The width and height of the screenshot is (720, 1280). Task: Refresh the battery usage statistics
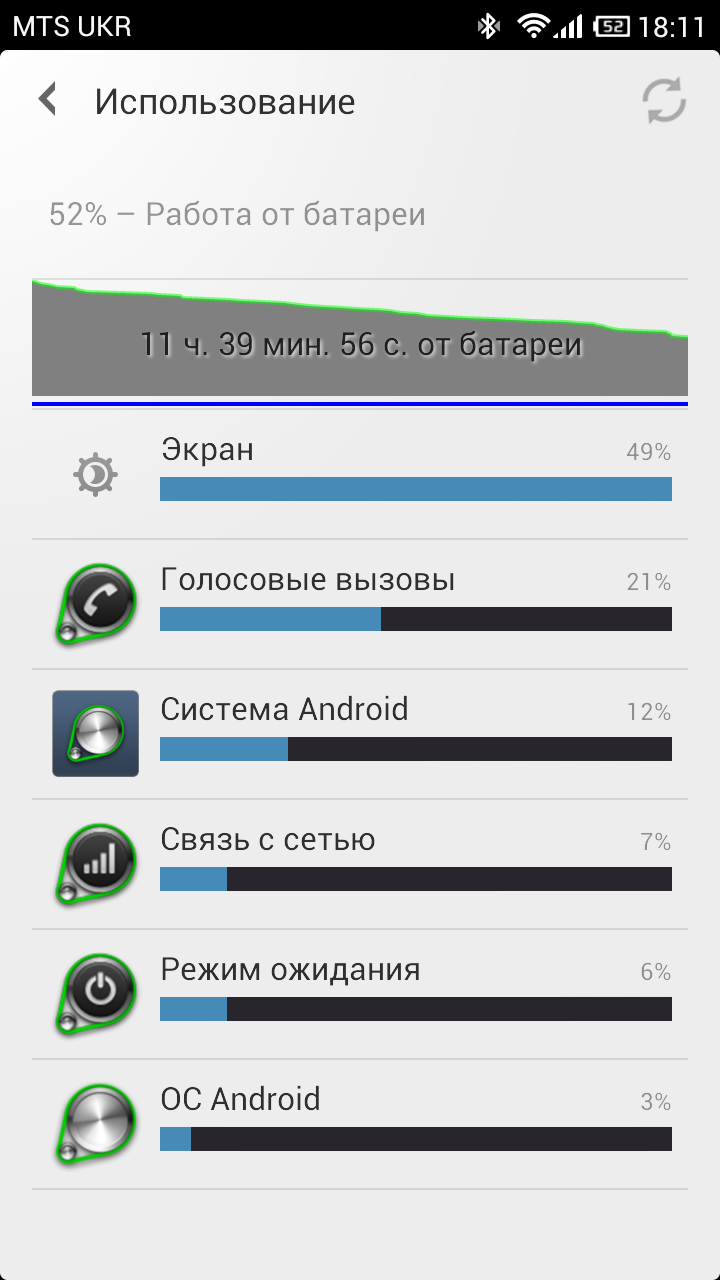point(664,101)
